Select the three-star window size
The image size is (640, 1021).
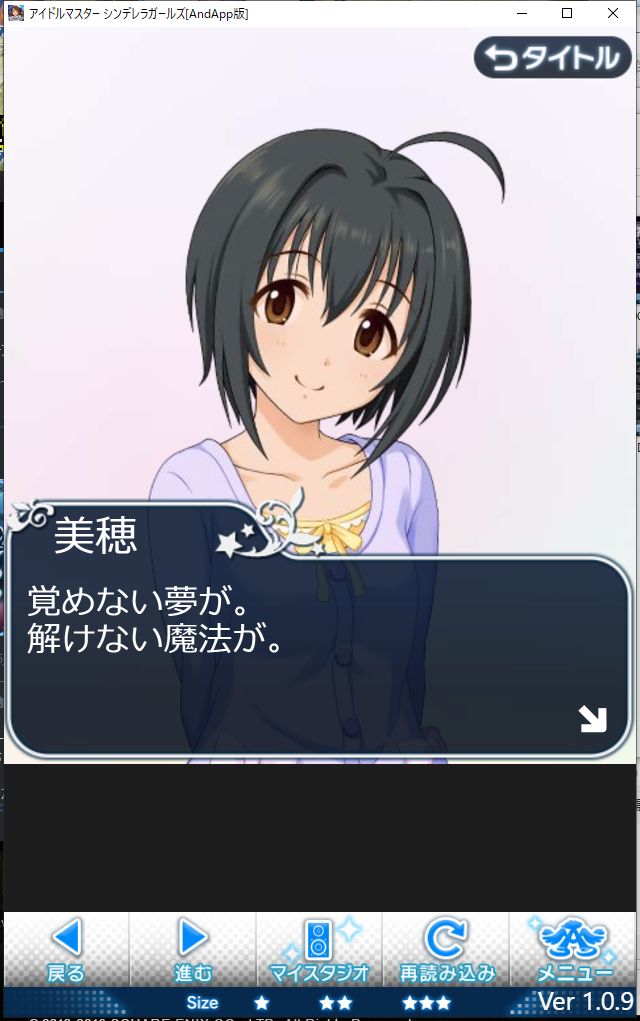426,1002
